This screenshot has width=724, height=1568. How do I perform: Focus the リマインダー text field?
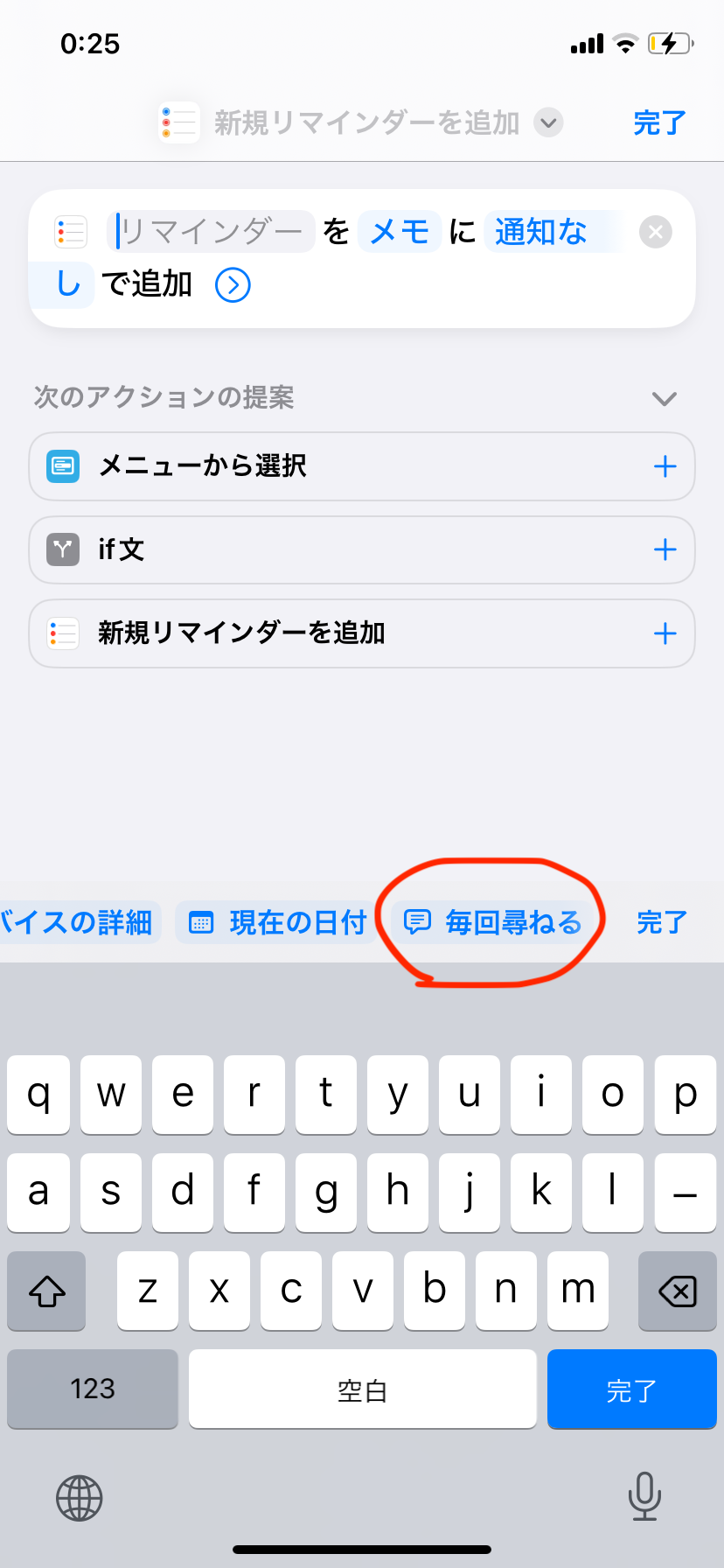[x=212, y=232]
